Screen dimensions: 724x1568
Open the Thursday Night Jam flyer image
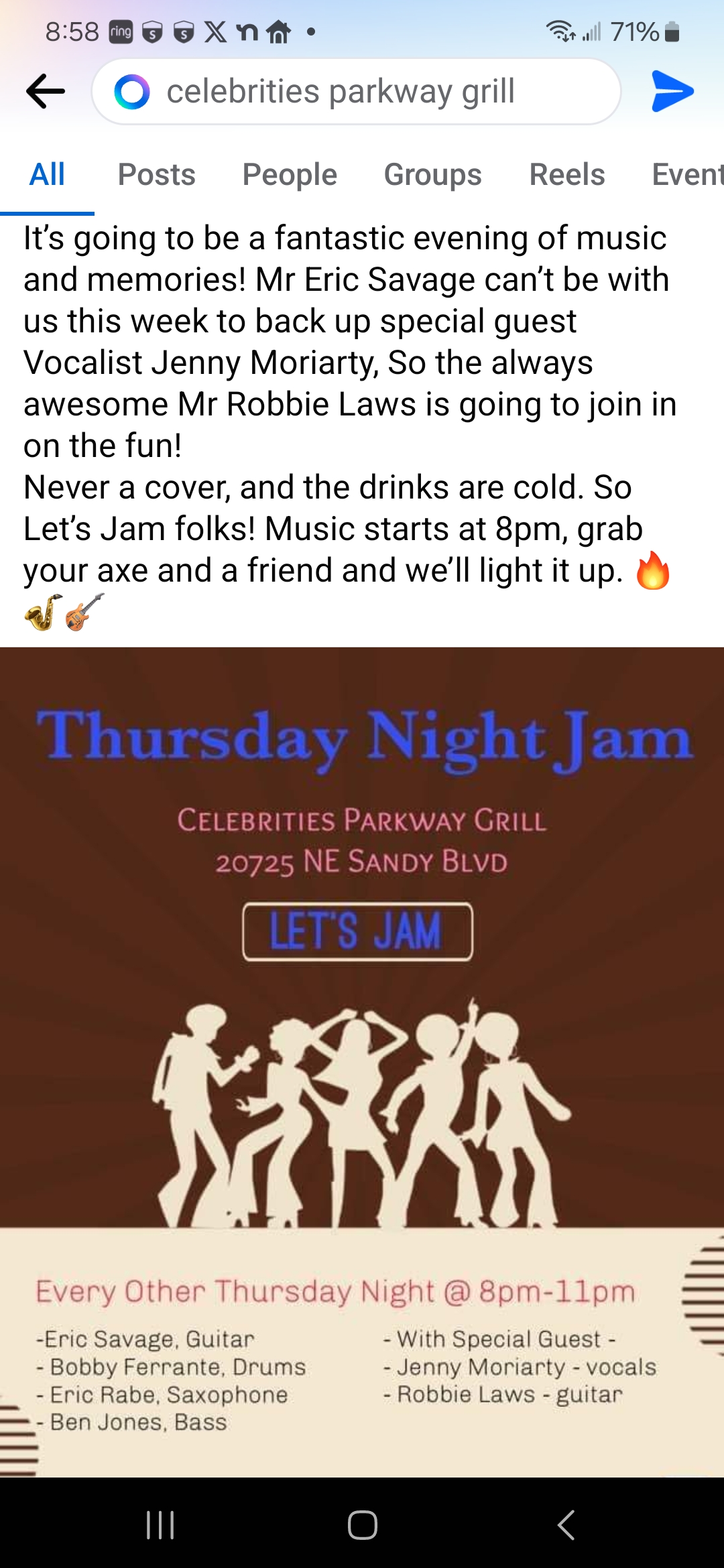click(x=362, y=1062)
